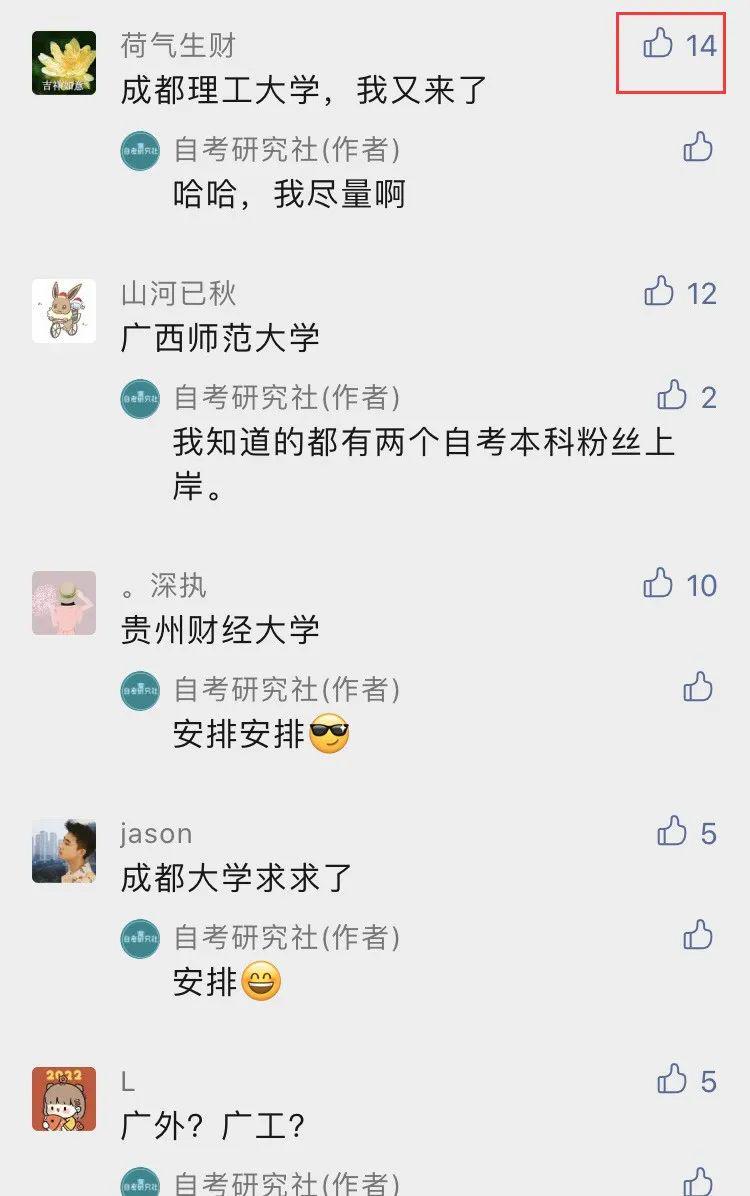Like jason's comment 成都大学求求了
This screenshot has height=1196, width=750.
click(x=672, y=831)
